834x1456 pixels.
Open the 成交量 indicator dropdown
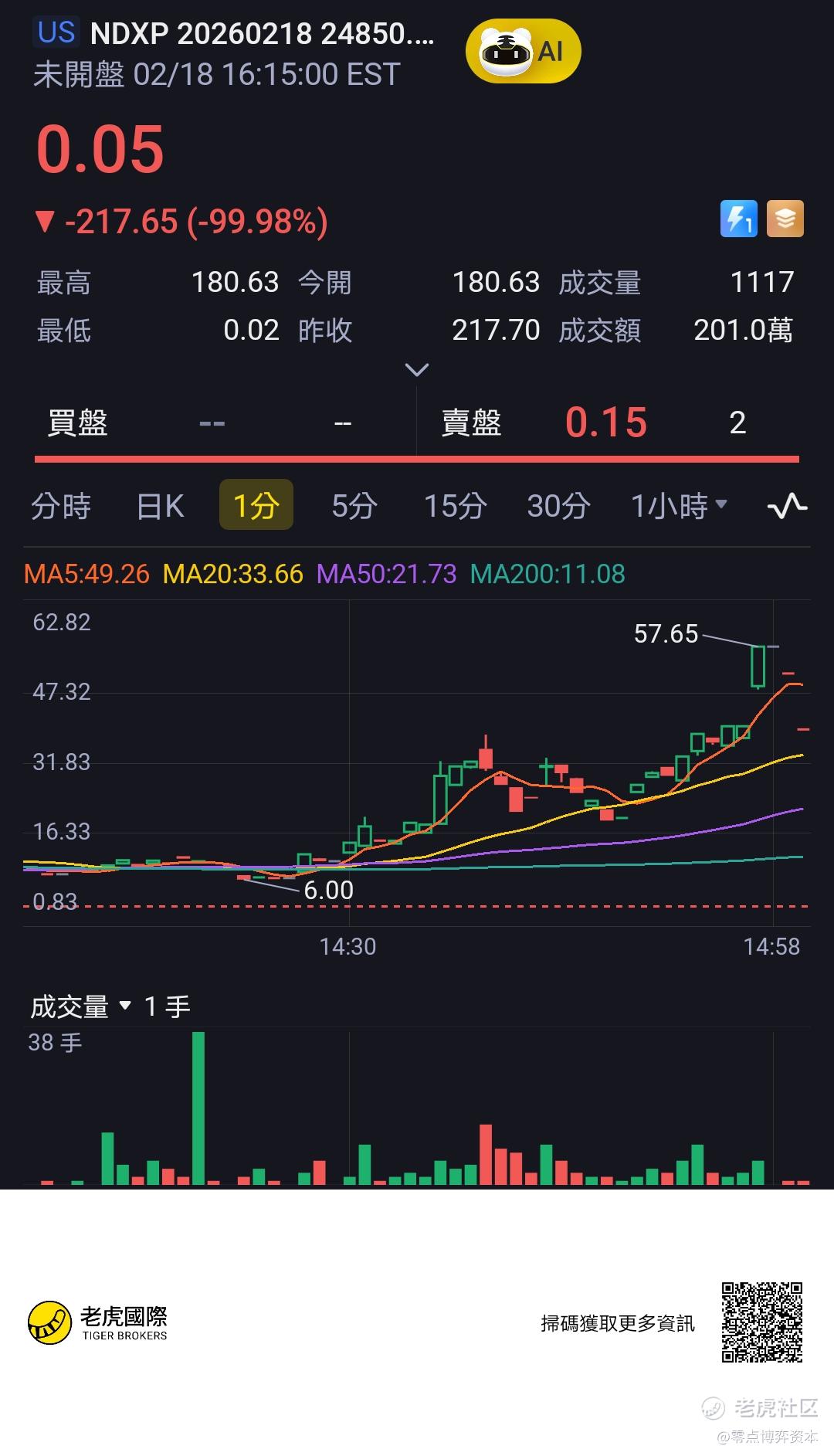click(81, 1006)
